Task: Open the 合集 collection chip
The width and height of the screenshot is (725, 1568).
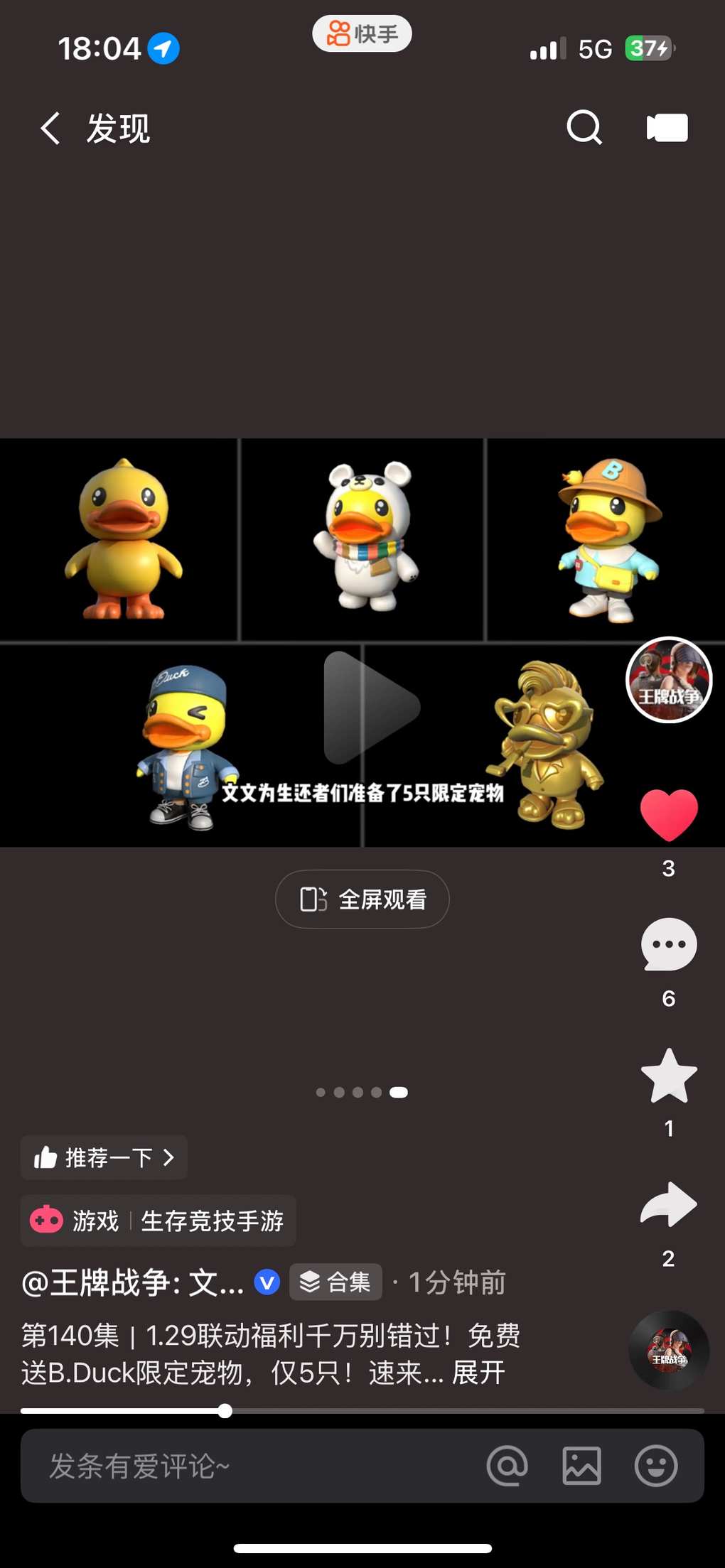Action: (x=335, y=1282)
